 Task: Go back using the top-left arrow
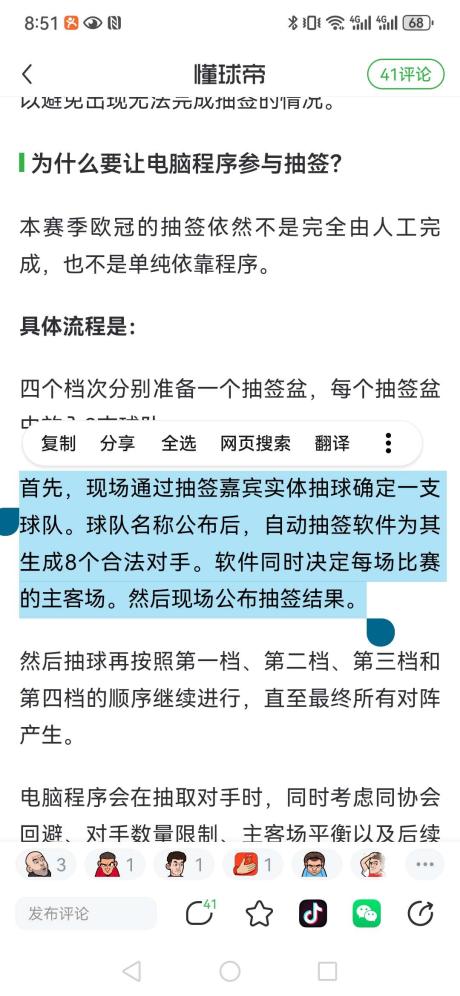click(27, 74)
